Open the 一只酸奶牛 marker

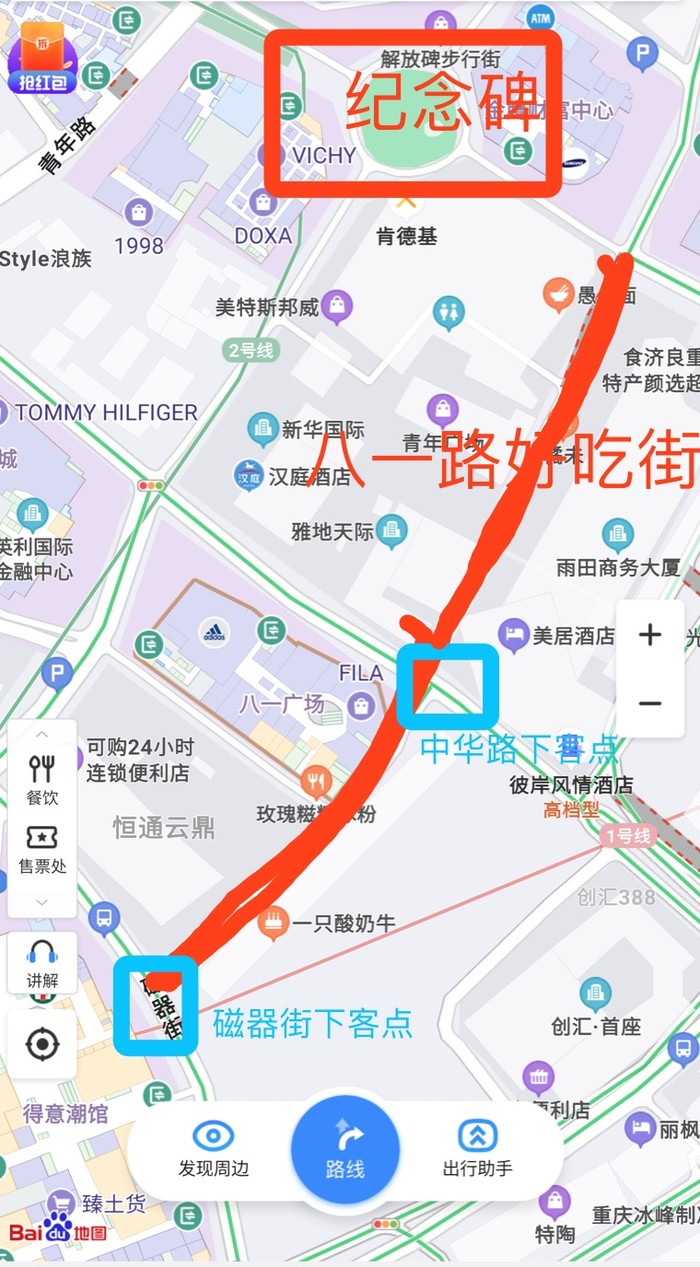(x=273, y=923)
